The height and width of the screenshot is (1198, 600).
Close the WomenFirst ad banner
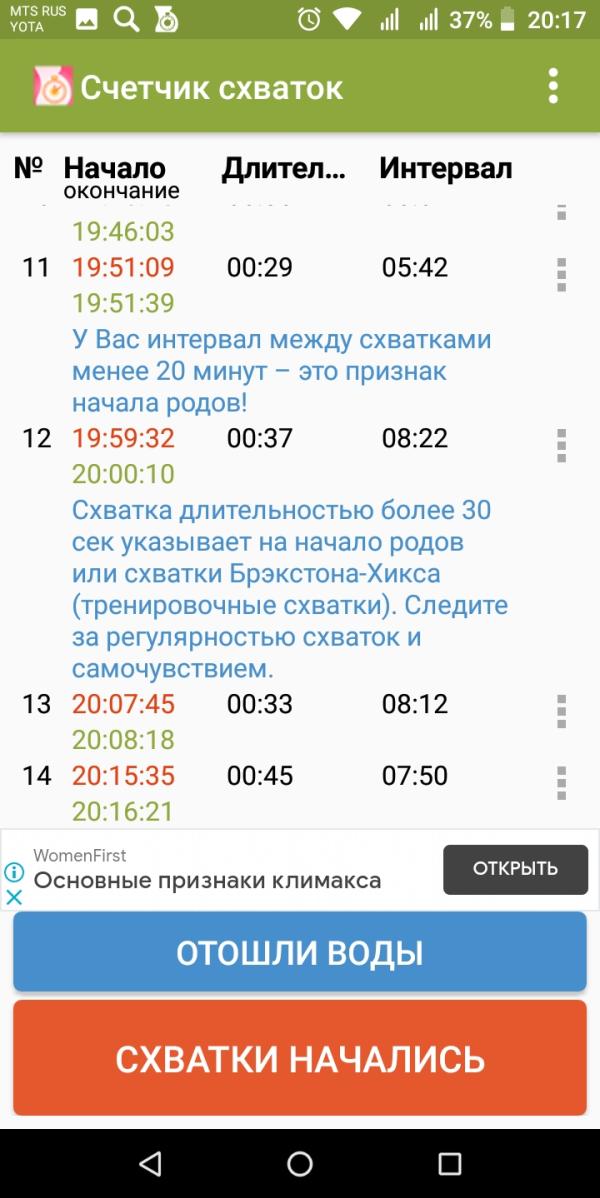click(x=14, y=897)
